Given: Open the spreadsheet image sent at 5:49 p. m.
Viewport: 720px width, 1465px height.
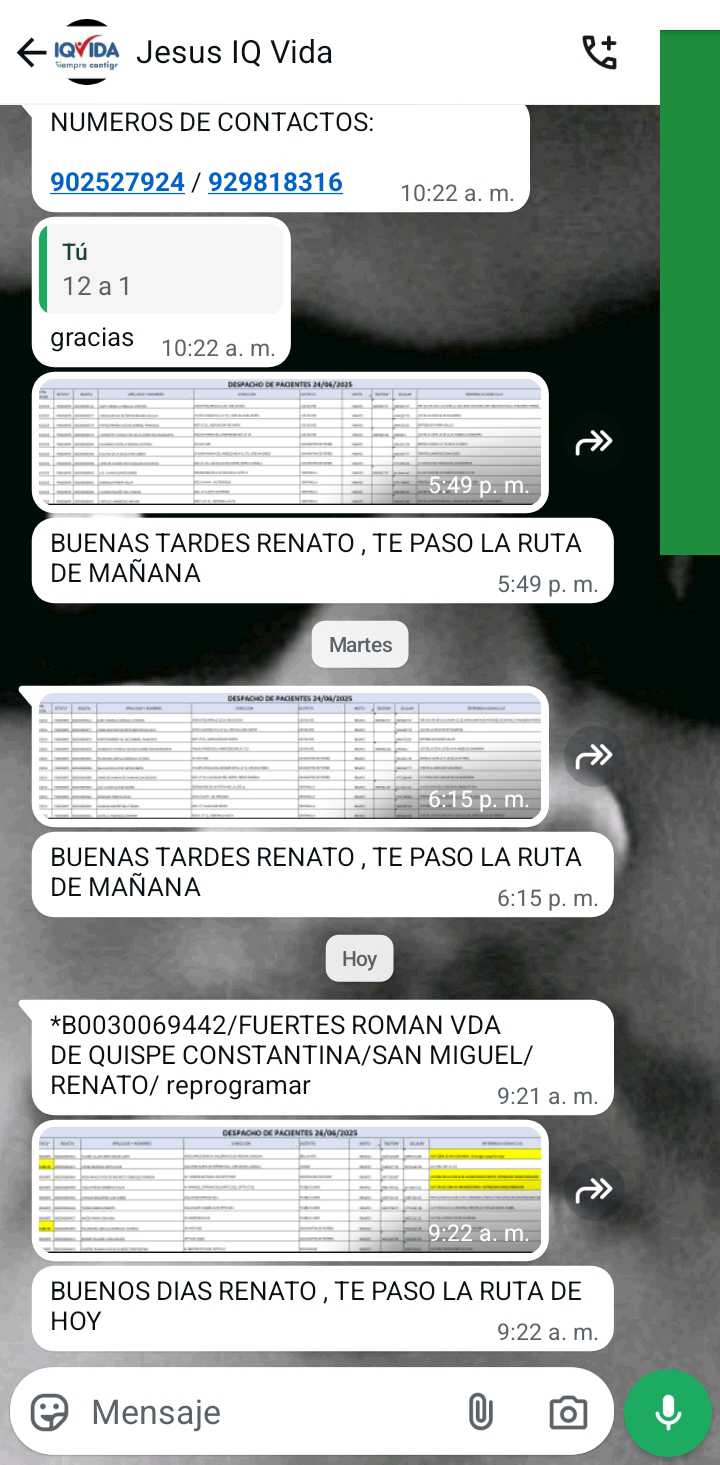Looking at the screenshot, I should coord(290,442).
